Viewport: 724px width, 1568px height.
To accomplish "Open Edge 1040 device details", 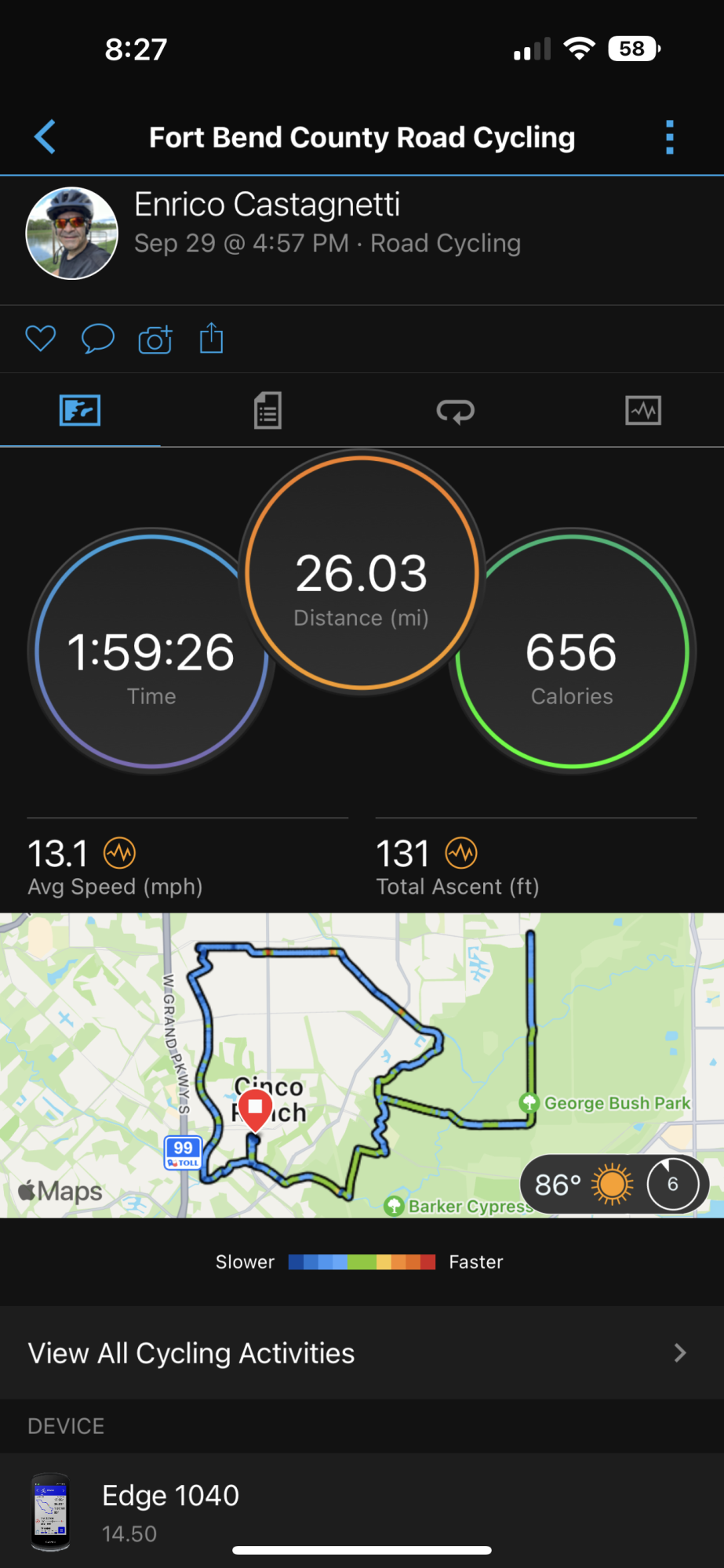I will coord(362,1512).
